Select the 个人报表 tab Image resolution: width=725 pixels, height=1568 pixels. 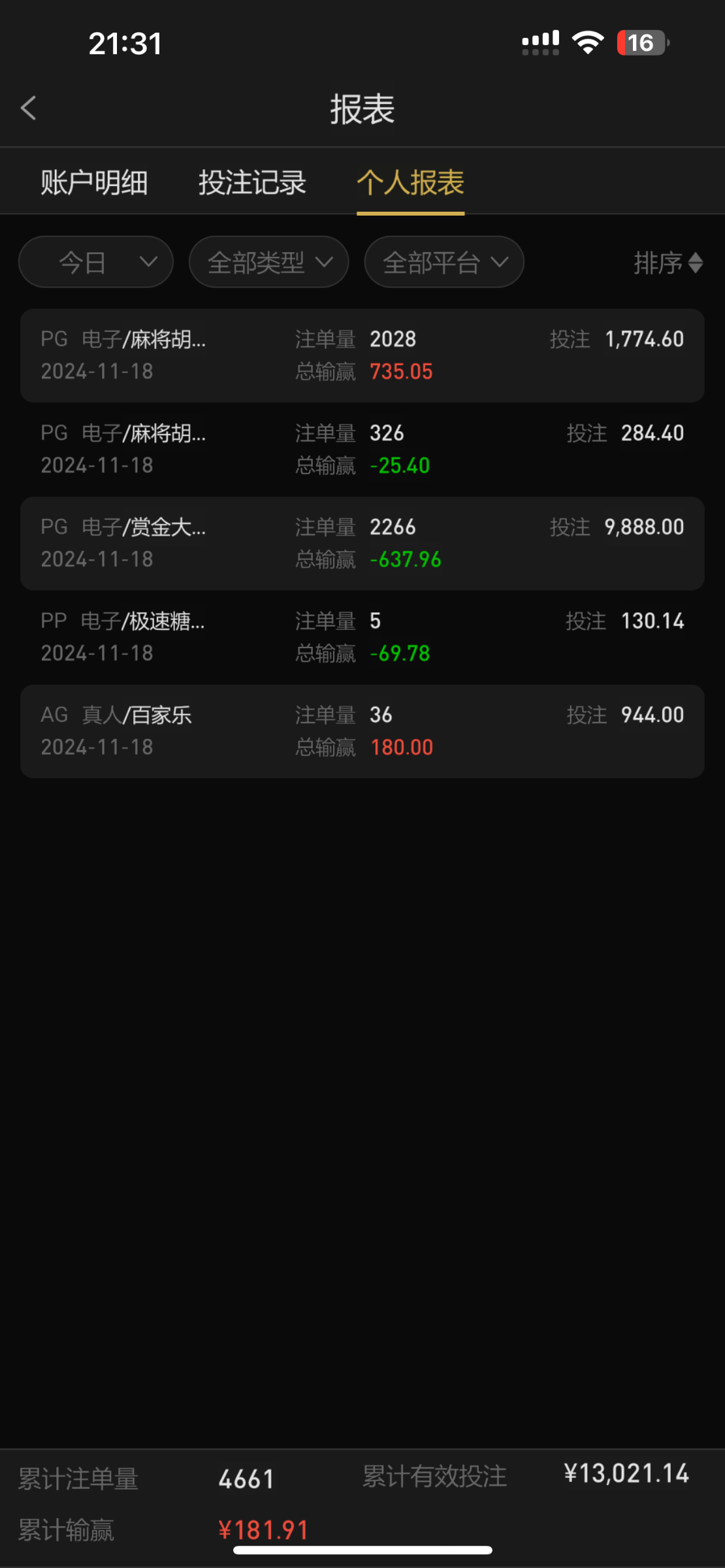tap(410, 182)
